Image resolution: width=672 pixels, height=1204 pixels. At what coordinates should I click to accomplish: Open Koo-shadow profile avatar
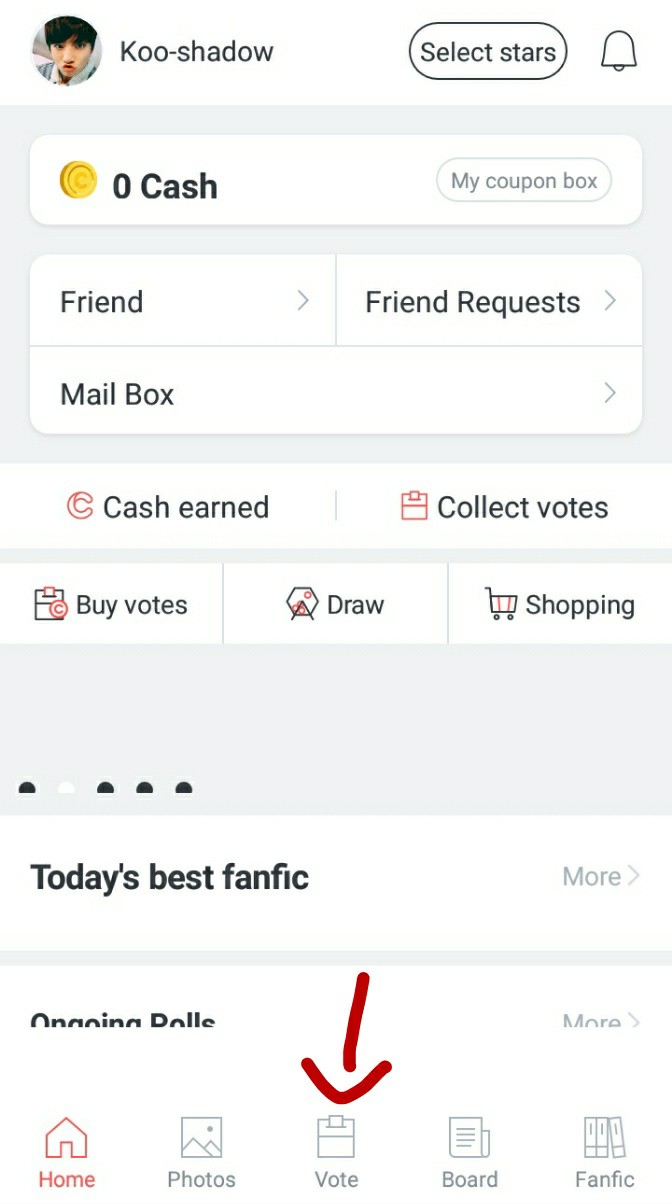click(66, 51)
